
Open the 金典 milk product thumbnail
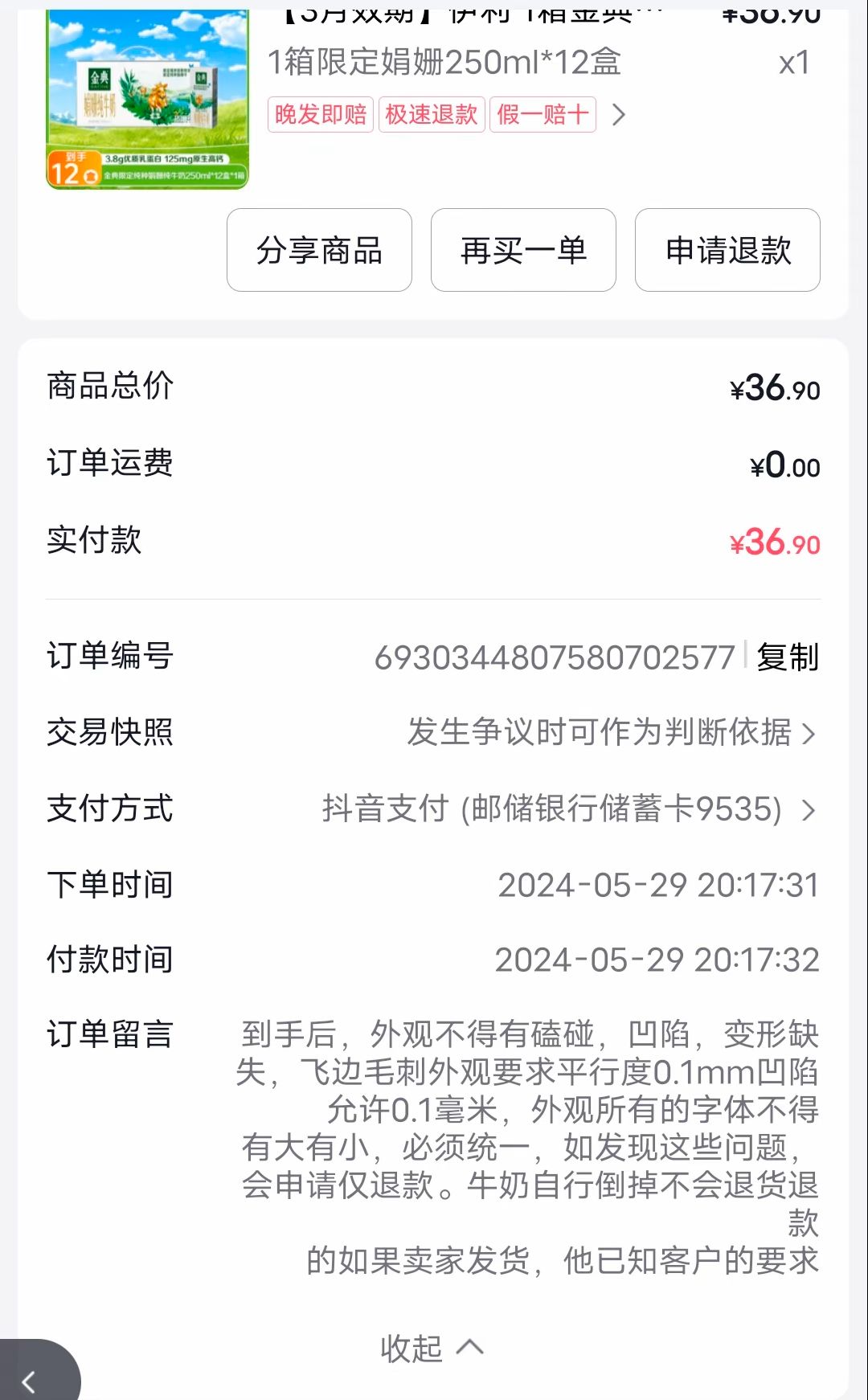coord(147,100)
